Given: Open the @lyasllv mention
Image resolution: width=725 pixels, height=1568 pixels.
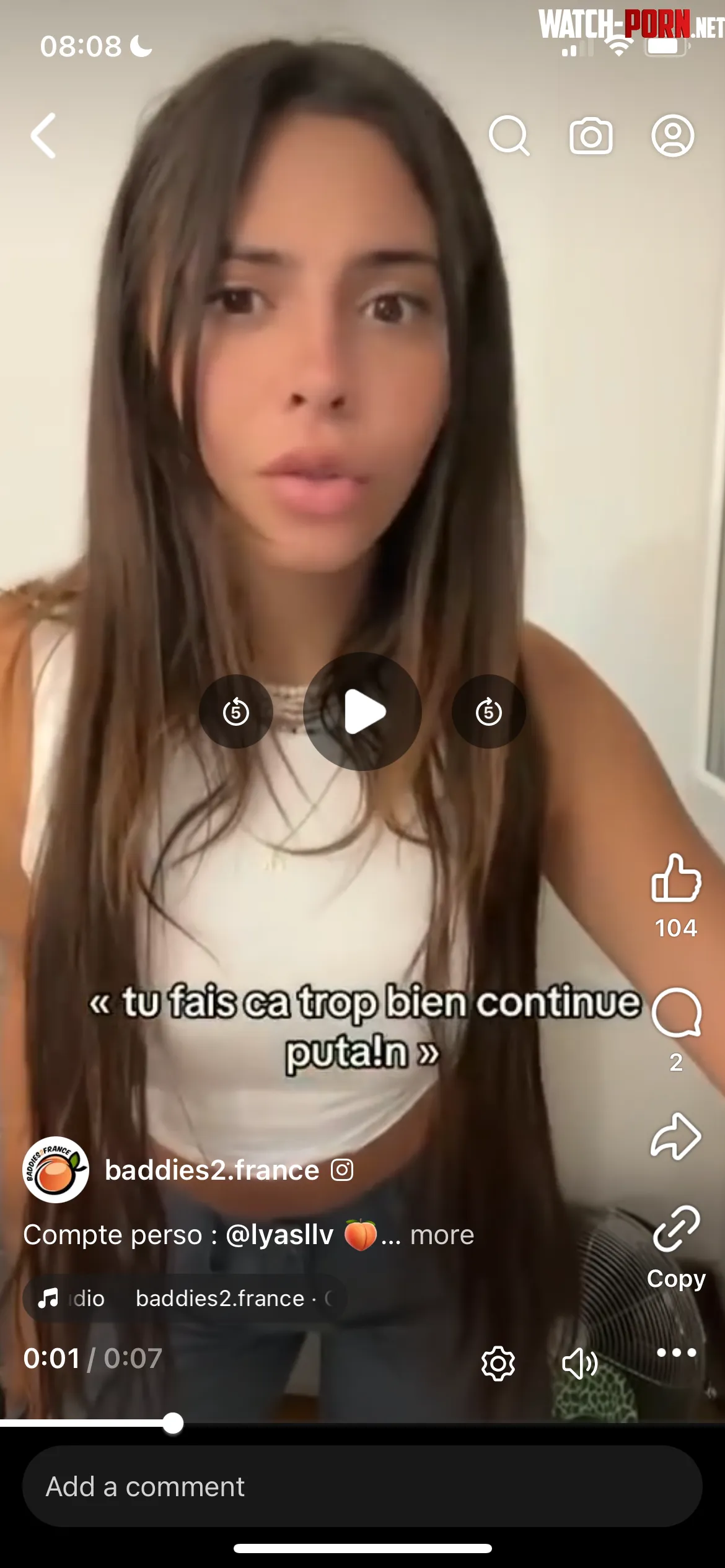Looking at the screenshot, I should [x=279, y=1235].
